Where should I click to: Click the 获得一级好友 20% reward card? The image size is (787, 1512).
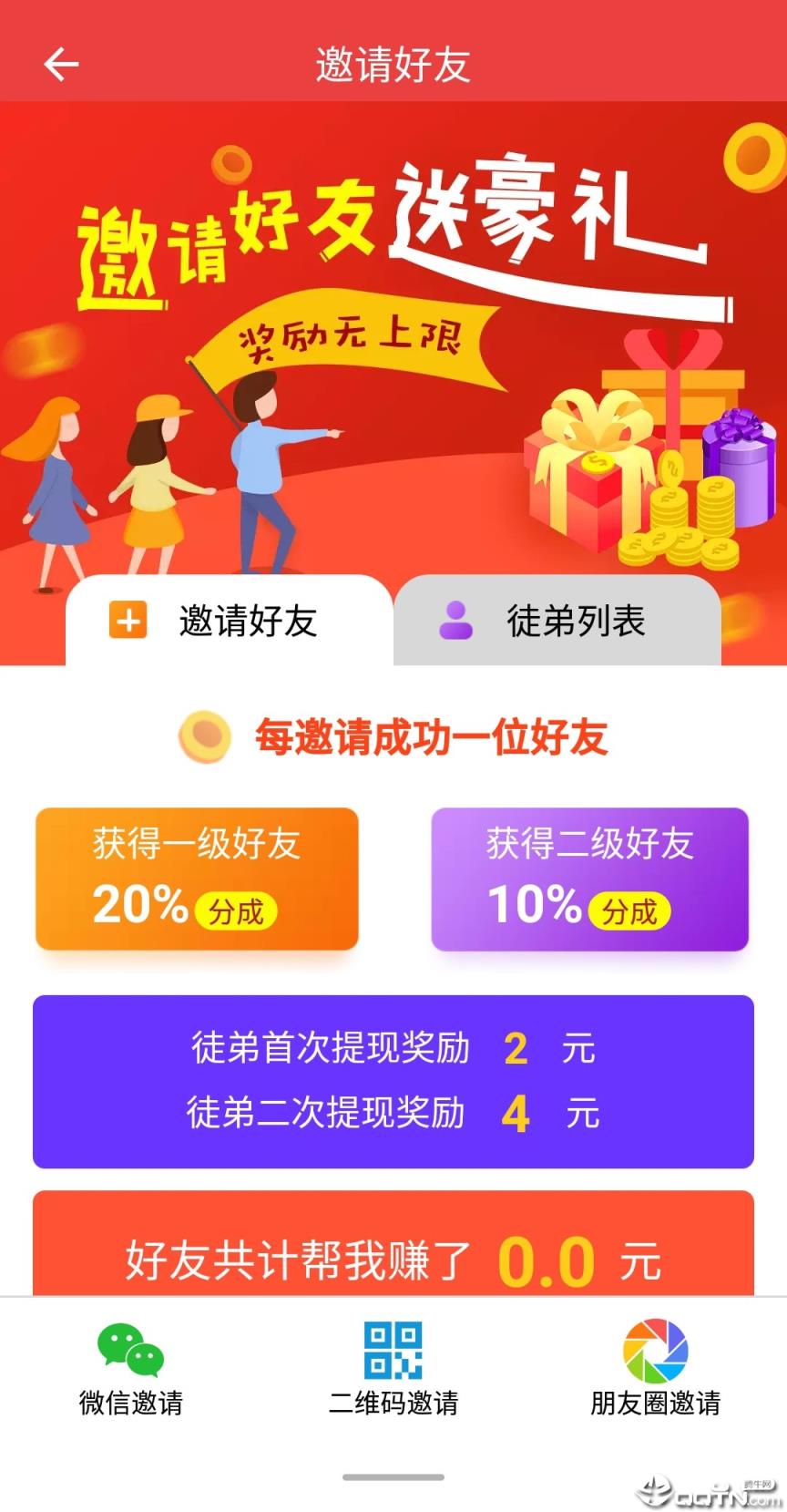tap(197, 878)
